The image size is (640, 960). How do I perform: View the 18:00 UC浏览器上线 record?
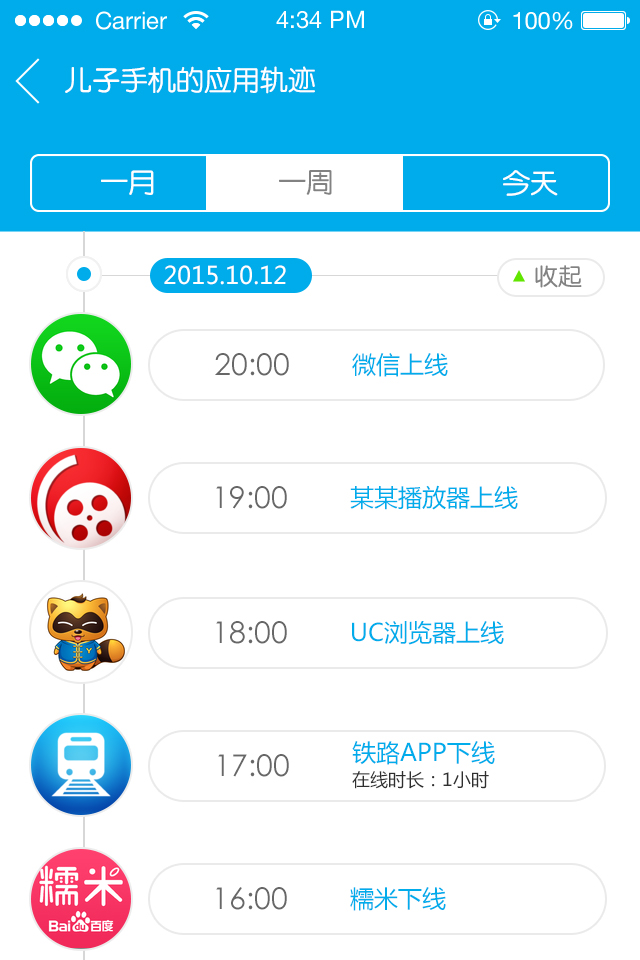(x=376, y=633)
